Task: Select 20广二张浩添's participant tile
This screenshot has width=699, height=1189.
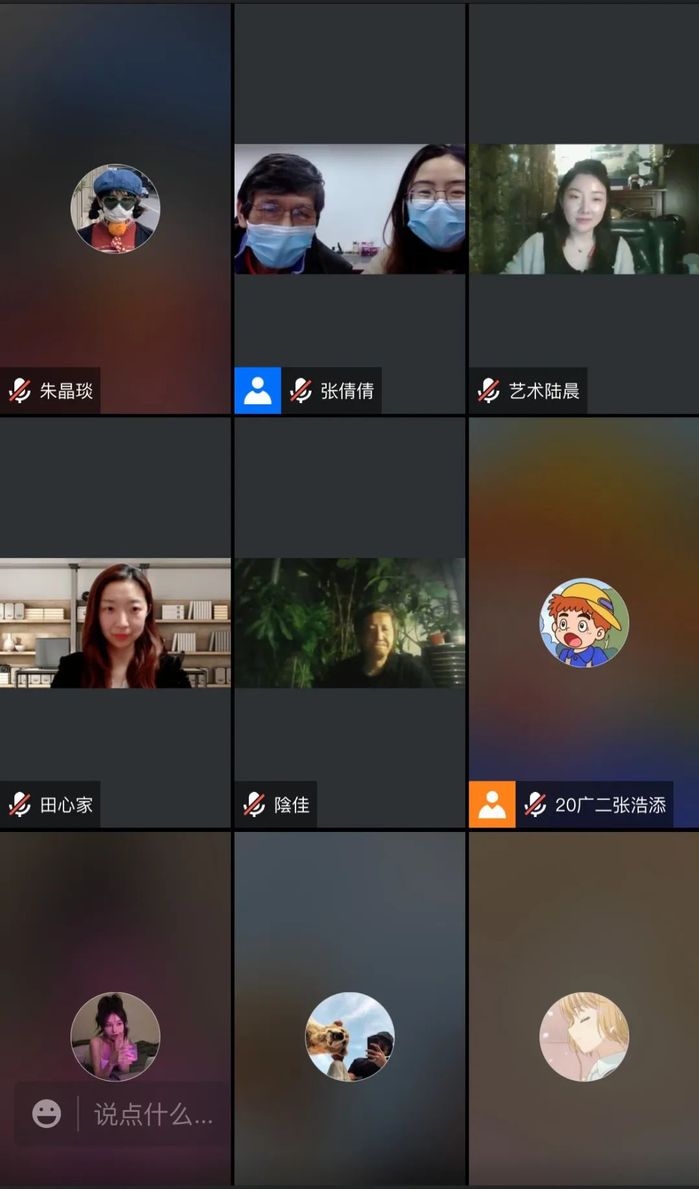Action: 584,623
